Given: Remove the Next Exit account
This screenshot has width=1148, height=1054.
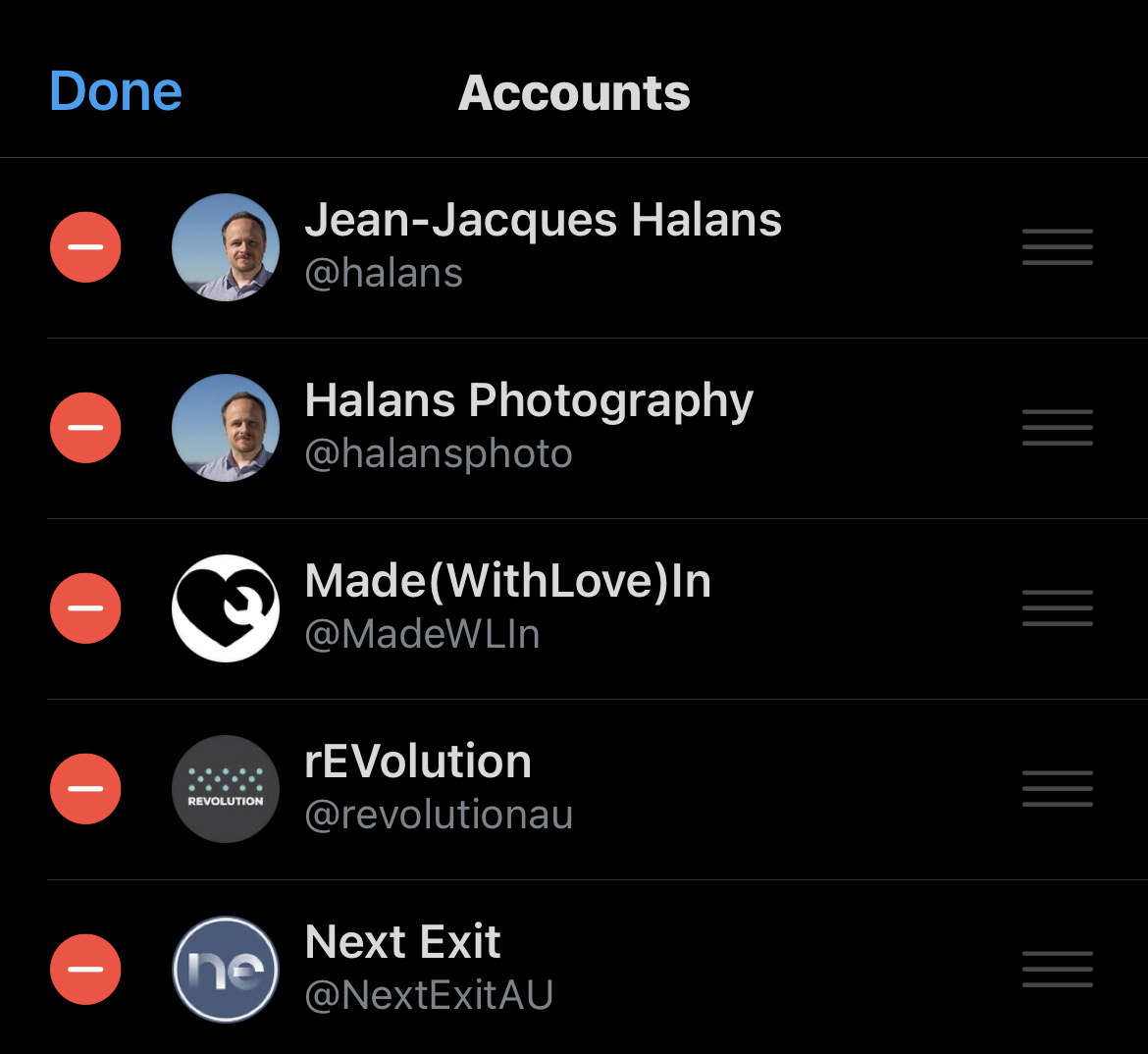Looking at the screenshot, I should (x=85, y=970).
